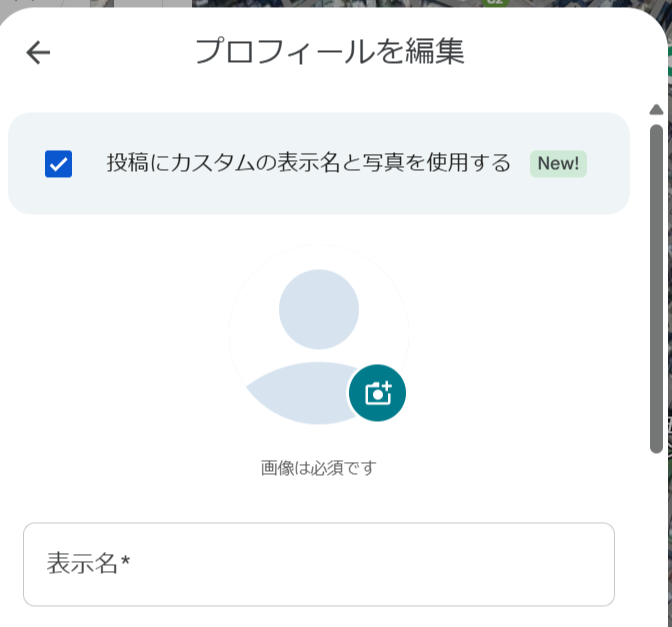Uncheck the custom display name and photo checkbox

[58, 163]
